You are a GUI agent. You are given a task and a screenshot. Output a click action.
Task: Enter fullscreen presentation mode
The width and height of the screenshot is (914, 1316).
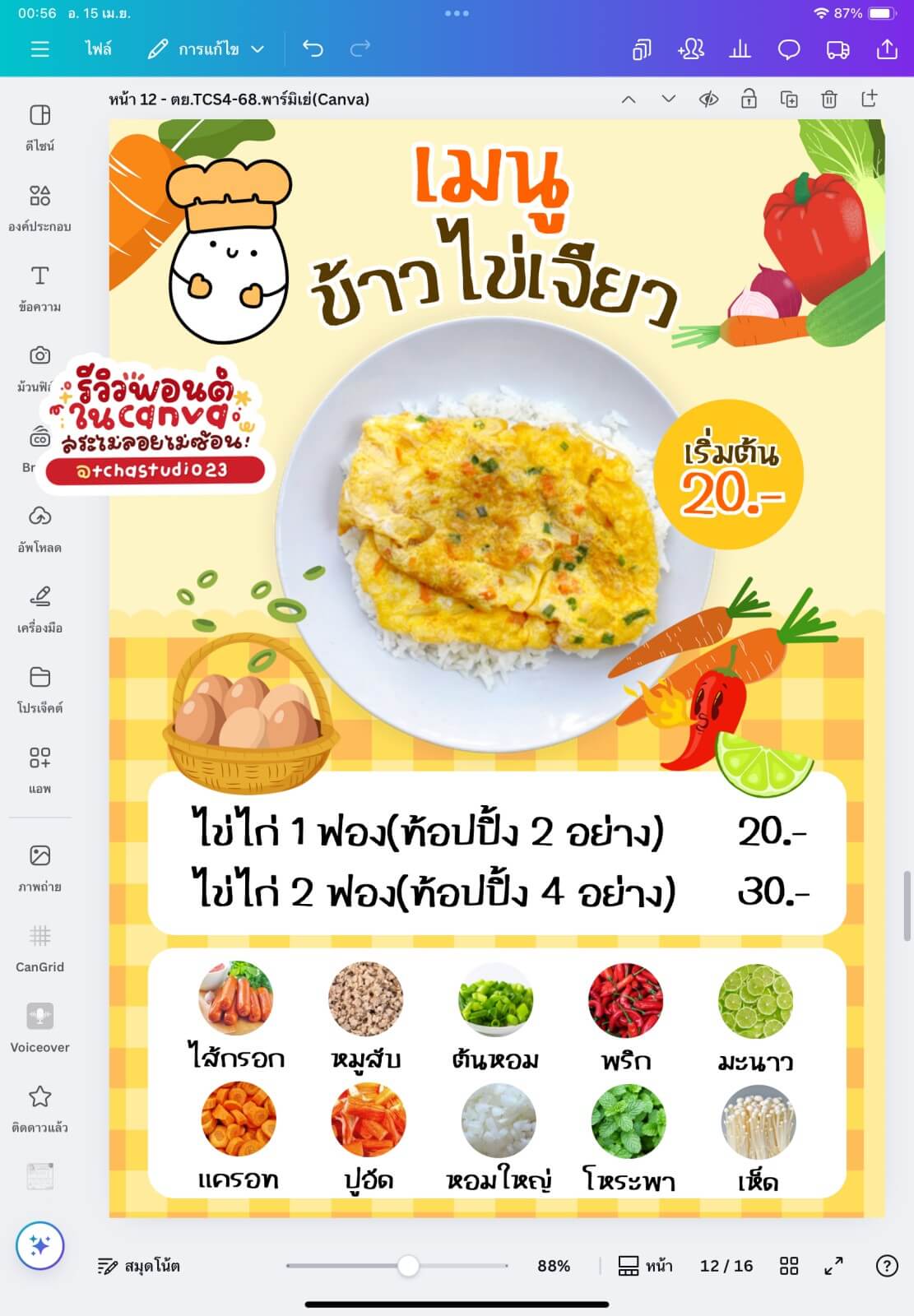tap(833, 1266)
